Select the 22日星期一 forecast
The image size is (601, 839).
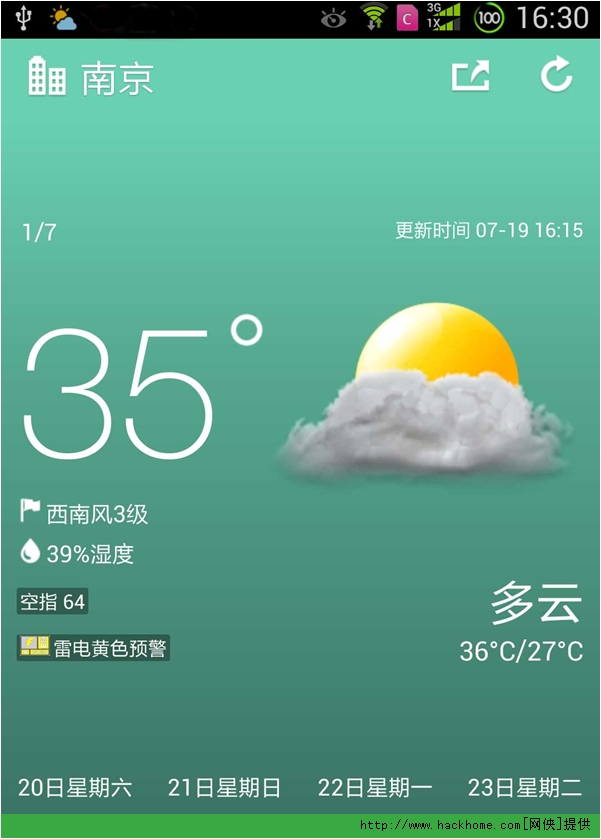point(375,788)
